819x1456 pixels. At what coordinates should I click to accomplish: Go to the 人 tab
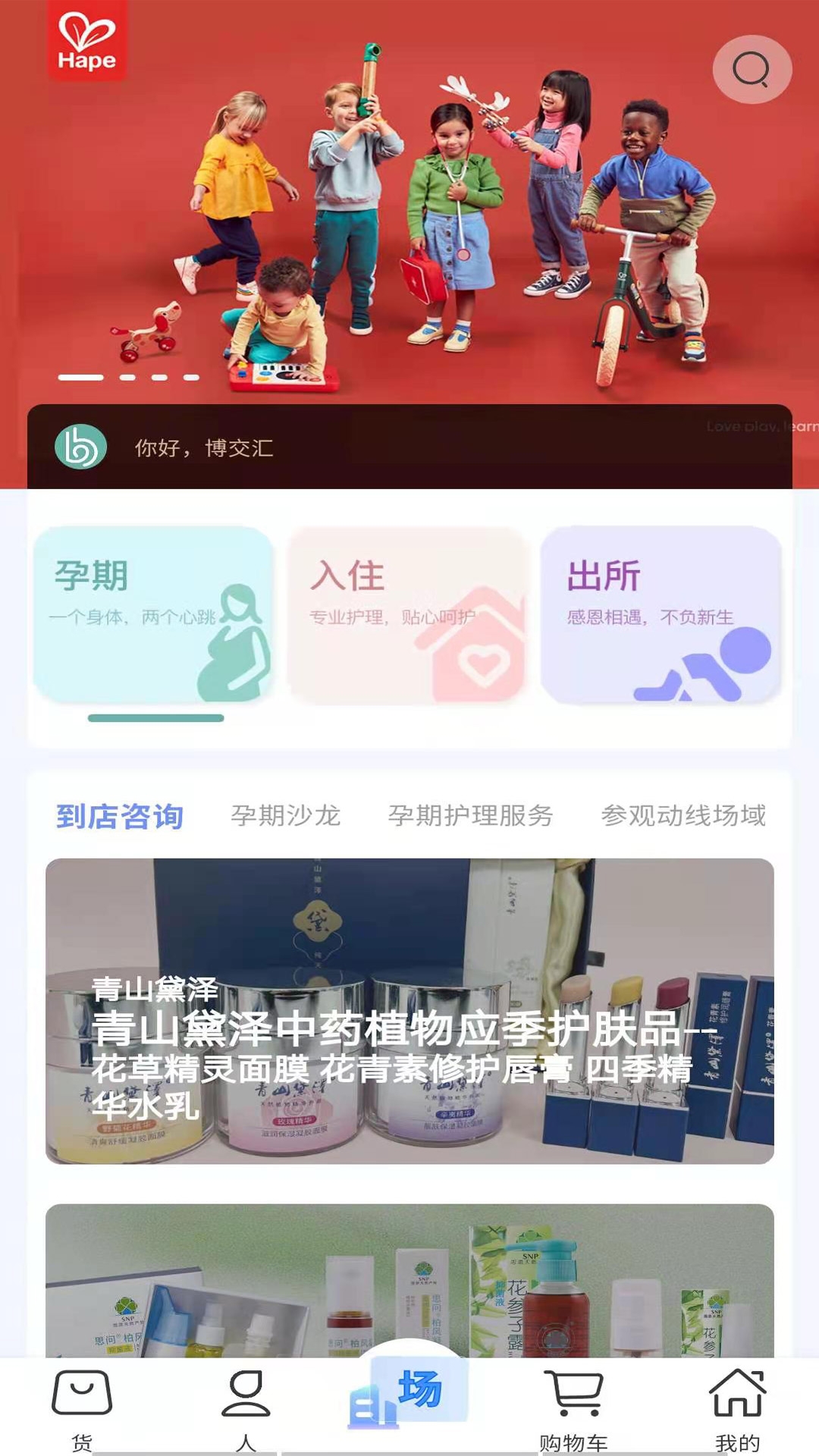tap(246, 1407)
